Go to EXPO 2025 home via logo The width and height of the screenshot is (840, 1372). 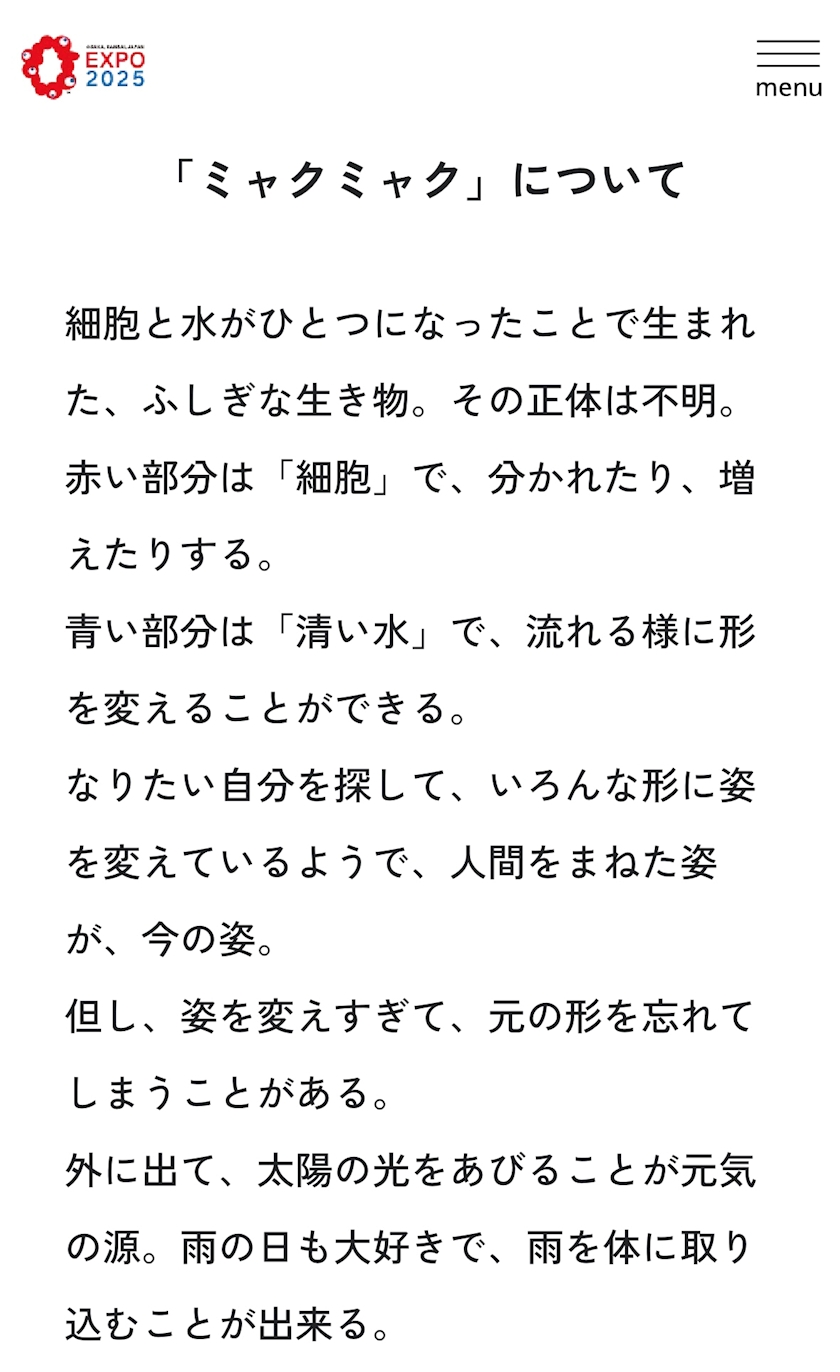(x=84, y=66)
